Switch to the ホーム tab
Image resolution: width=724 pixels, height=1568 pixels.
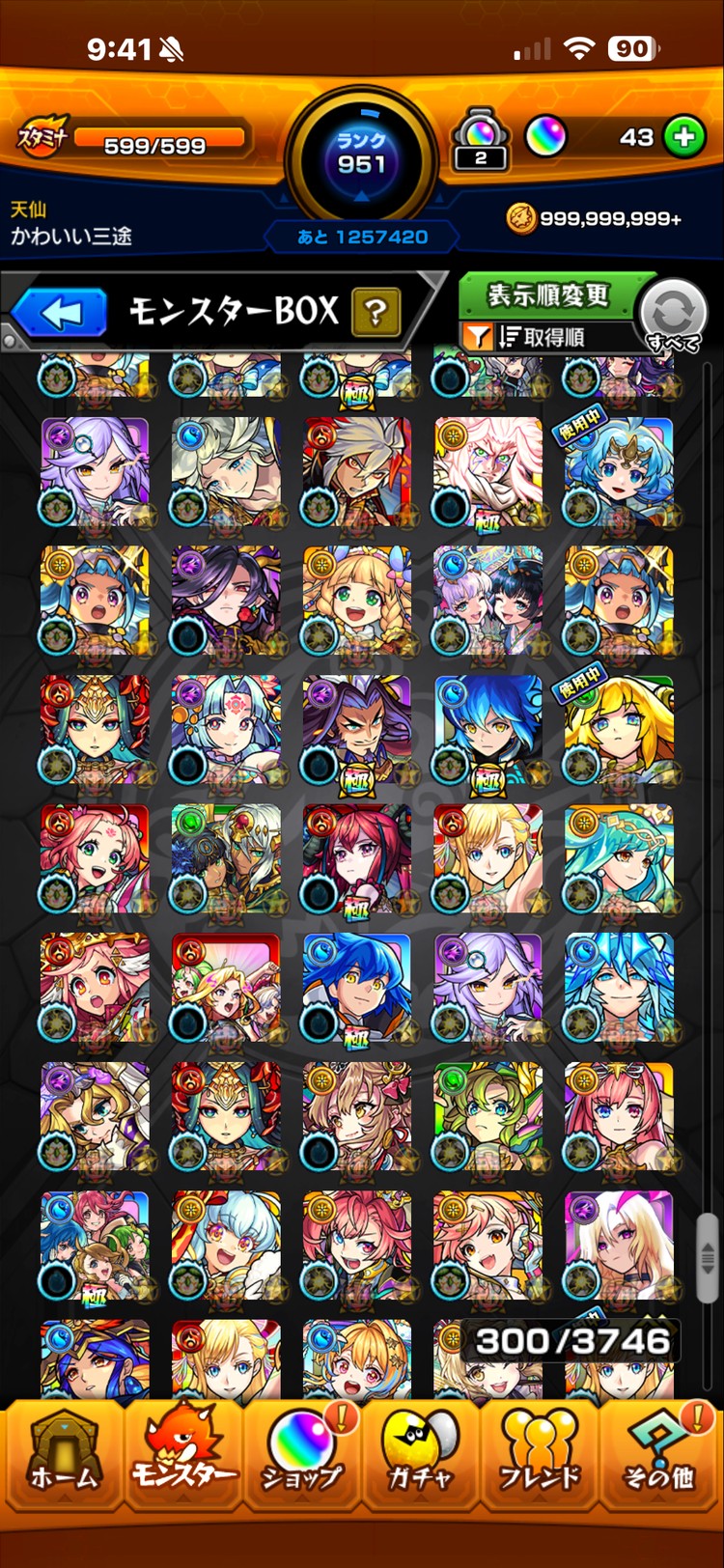click(x=63, y=1455)
